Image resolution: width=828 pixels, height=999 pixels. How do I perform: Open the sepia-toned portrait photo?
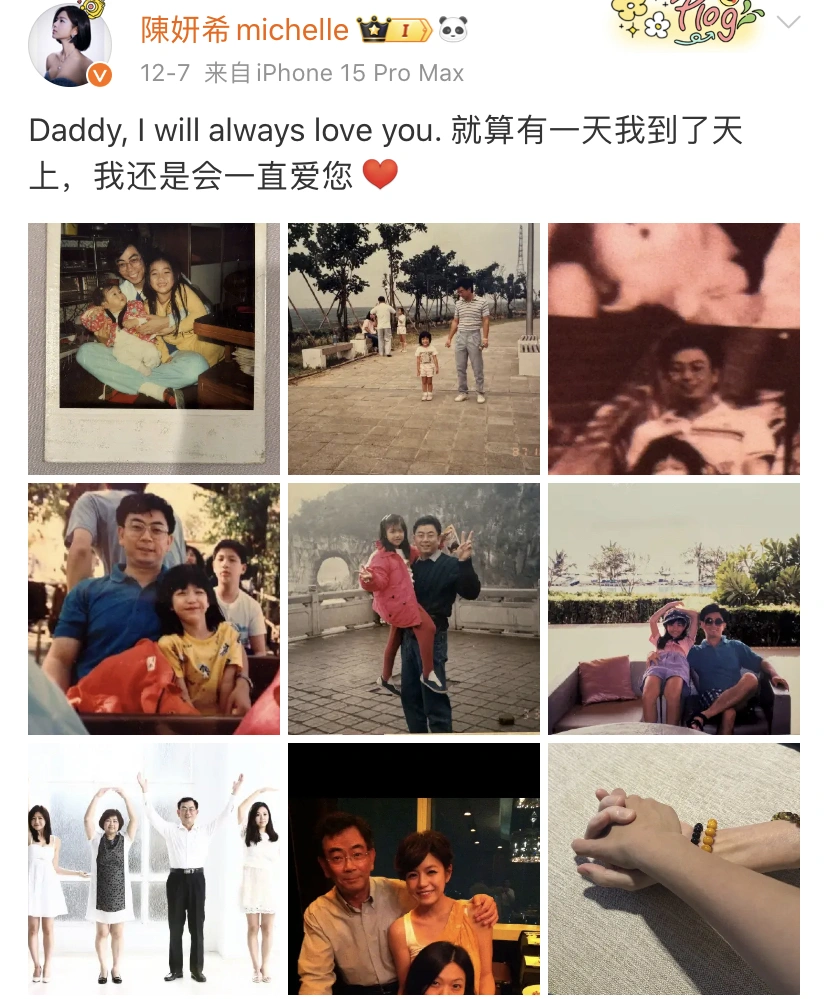(x=673, y=348)
